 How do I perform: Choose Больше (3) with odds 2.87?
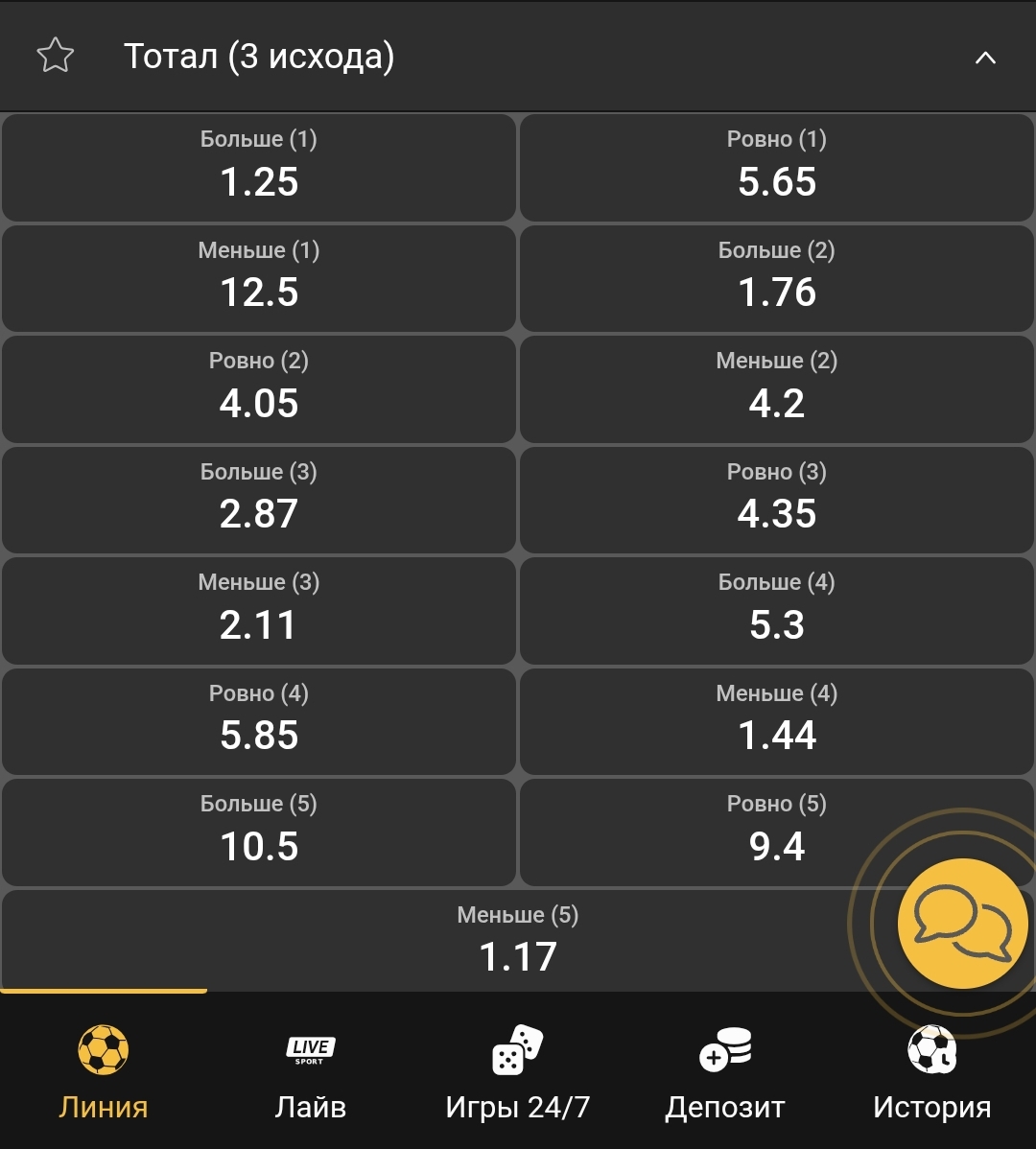pyautogui.click(x=259, y=500)
